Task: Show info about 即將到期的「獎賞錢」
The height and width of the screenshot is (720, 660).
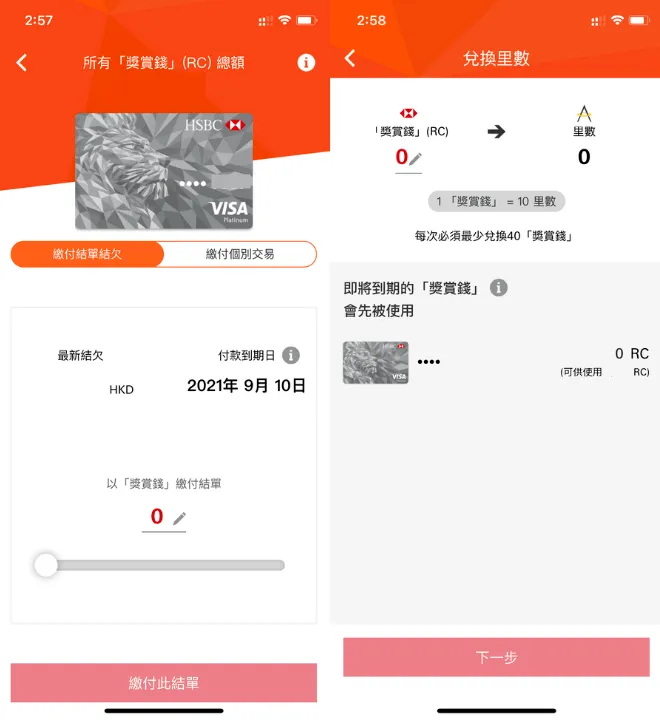Action: [x=498, y=288]
